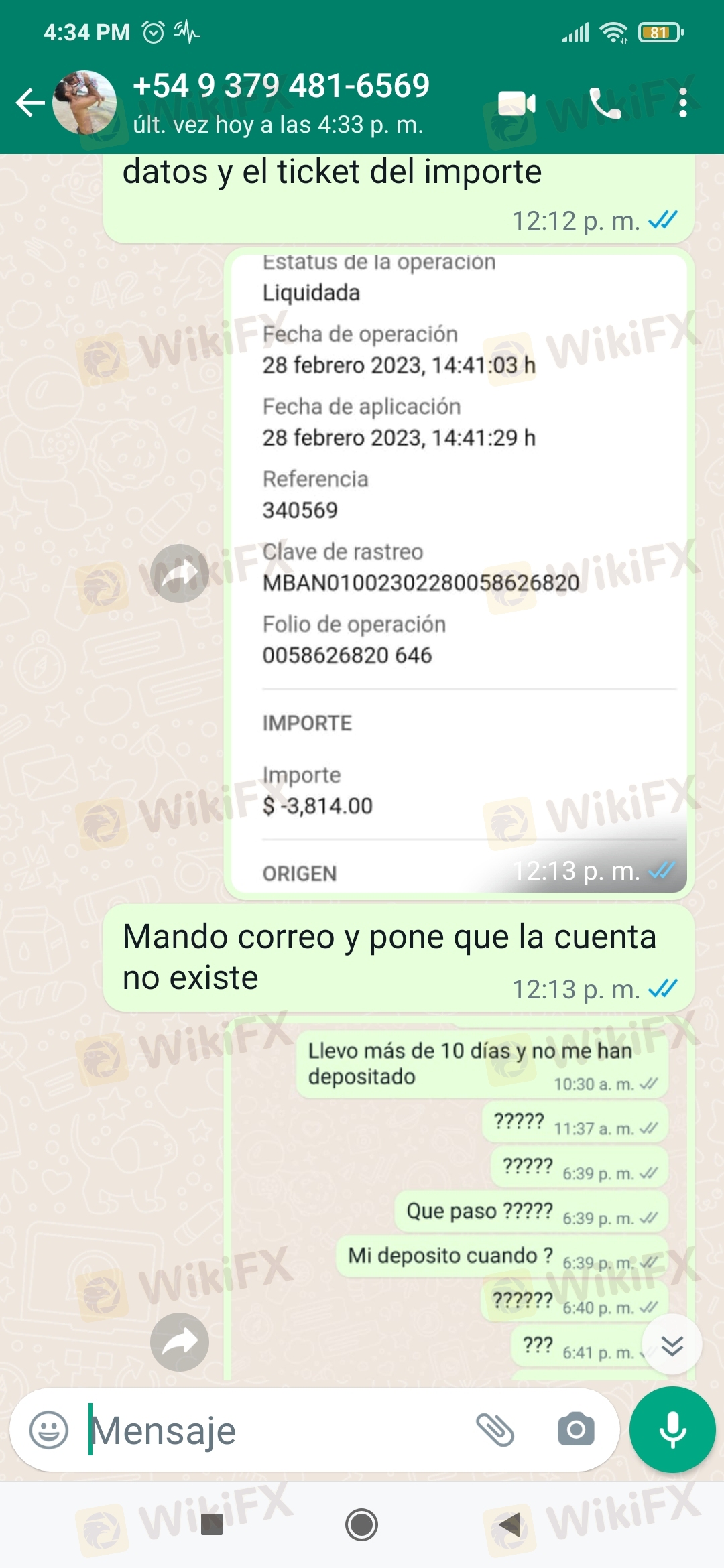Viewport: 724px width, 1568px height.
Task: Forward the screenshot of unanswered messages
Action: (x=180, y=1342)
